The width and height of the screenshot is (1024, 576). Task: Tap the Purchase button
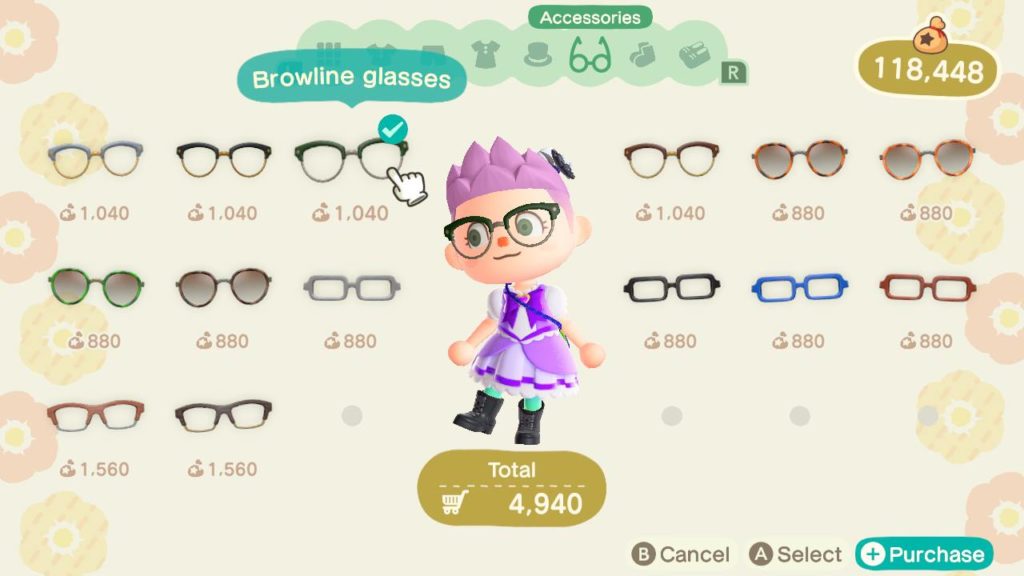click(924, 554)
